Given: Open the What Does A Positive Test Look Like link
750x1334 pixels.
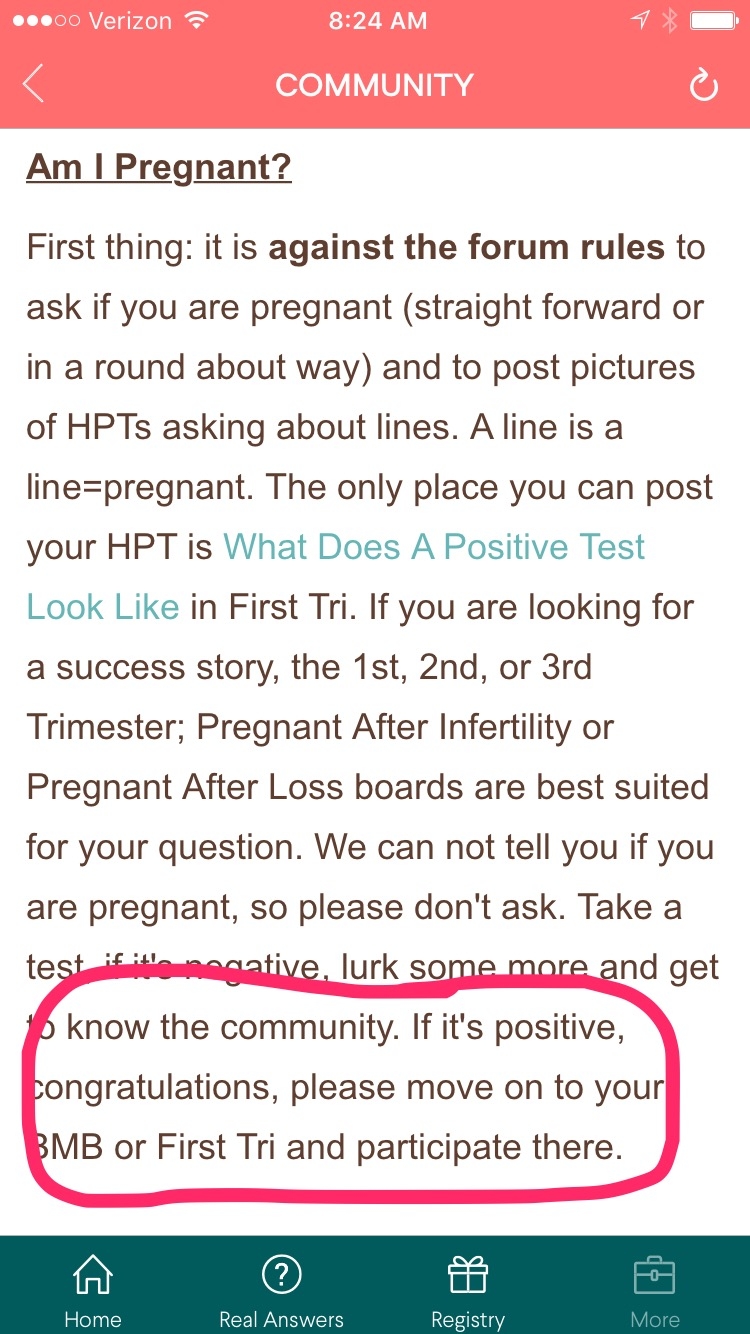Looking at the screenshot, I should (434, 547).
